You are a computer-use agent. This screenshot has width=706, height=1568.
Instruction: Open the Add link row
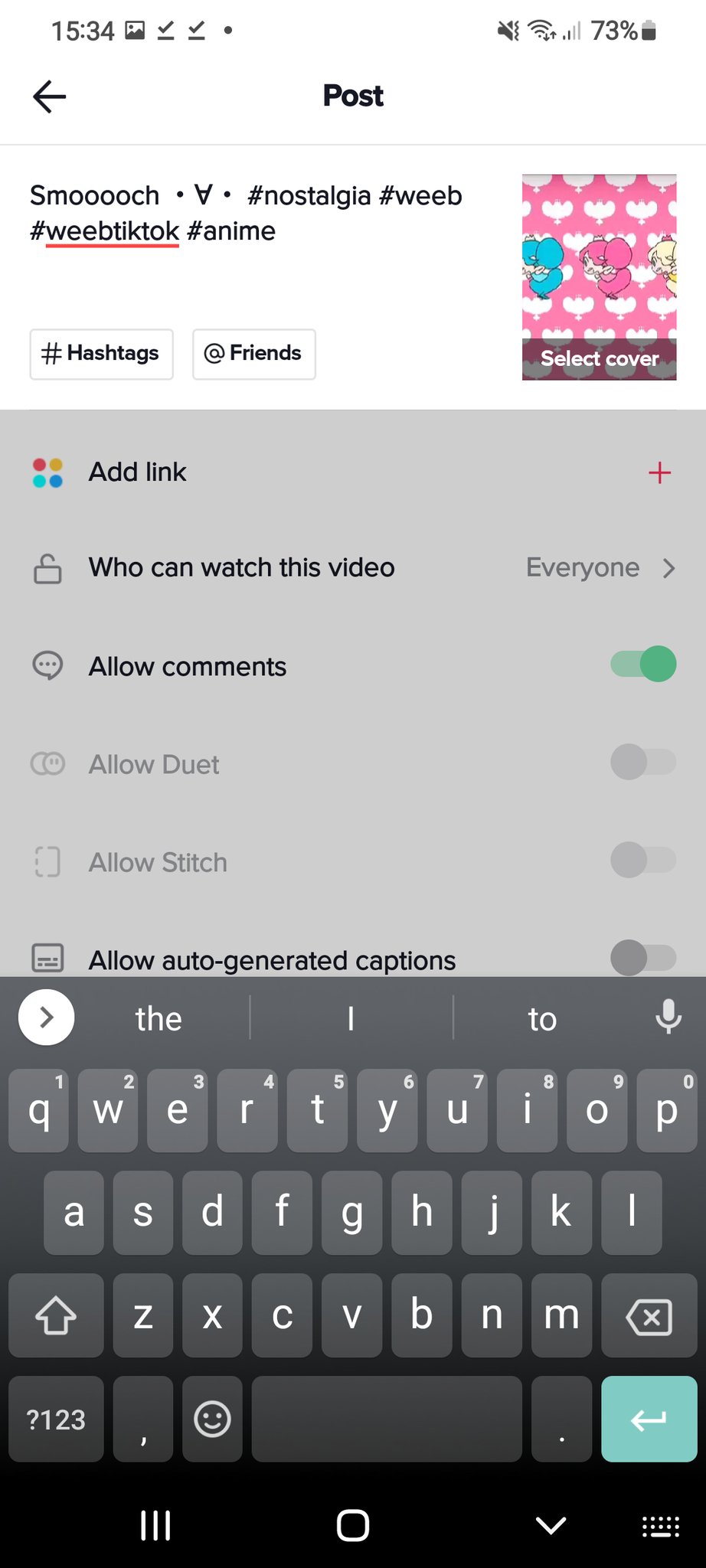pyautogui.click(x=352, y=472)
